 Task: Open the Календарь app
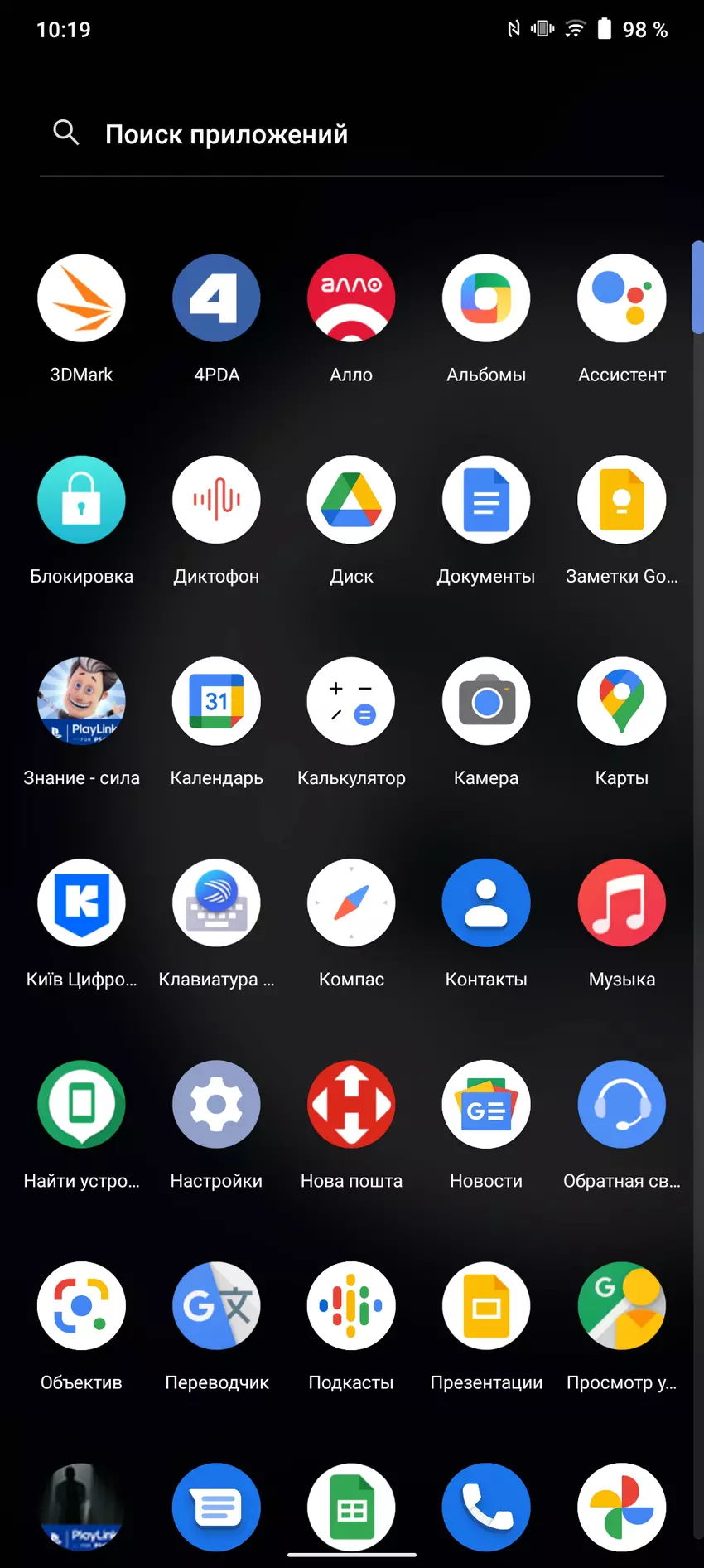216,701
